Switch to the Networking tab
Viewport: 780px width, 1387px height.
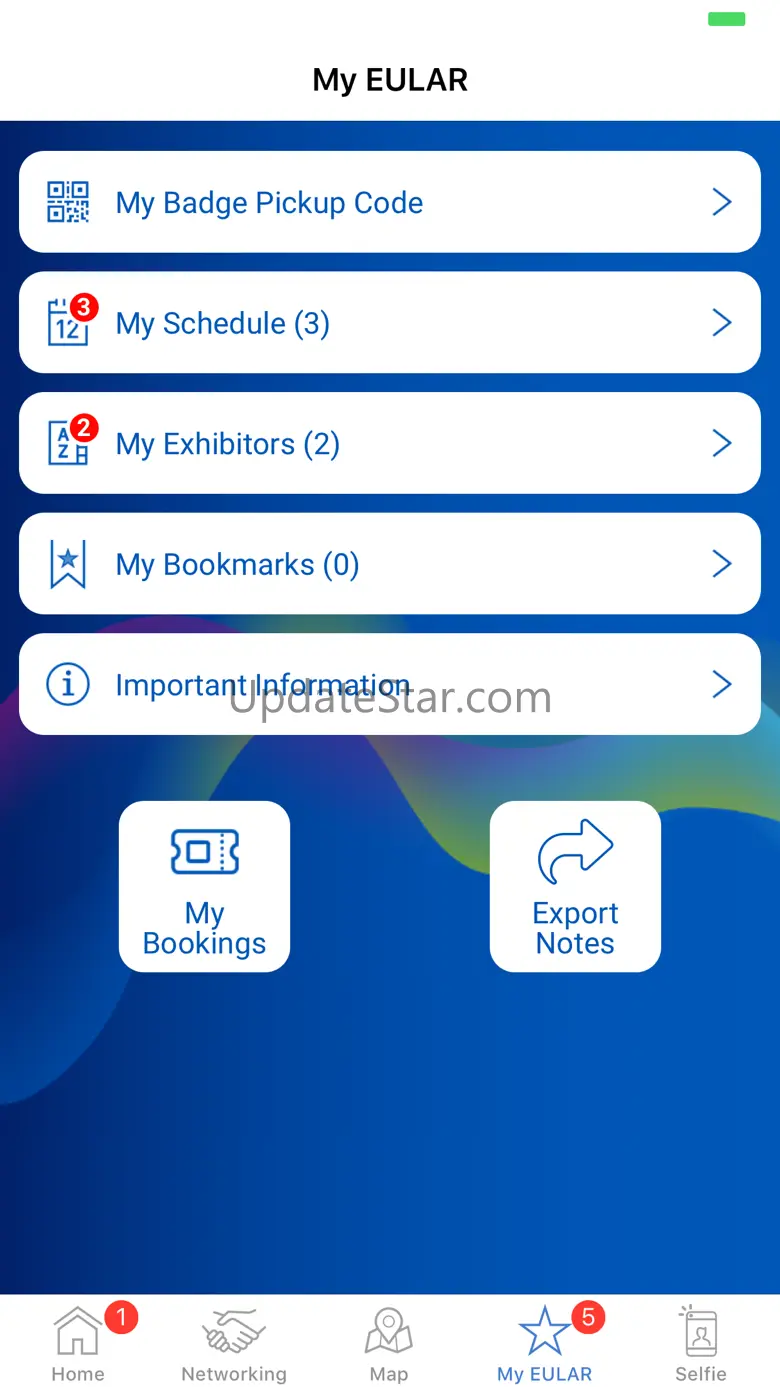click(234, 1343)
